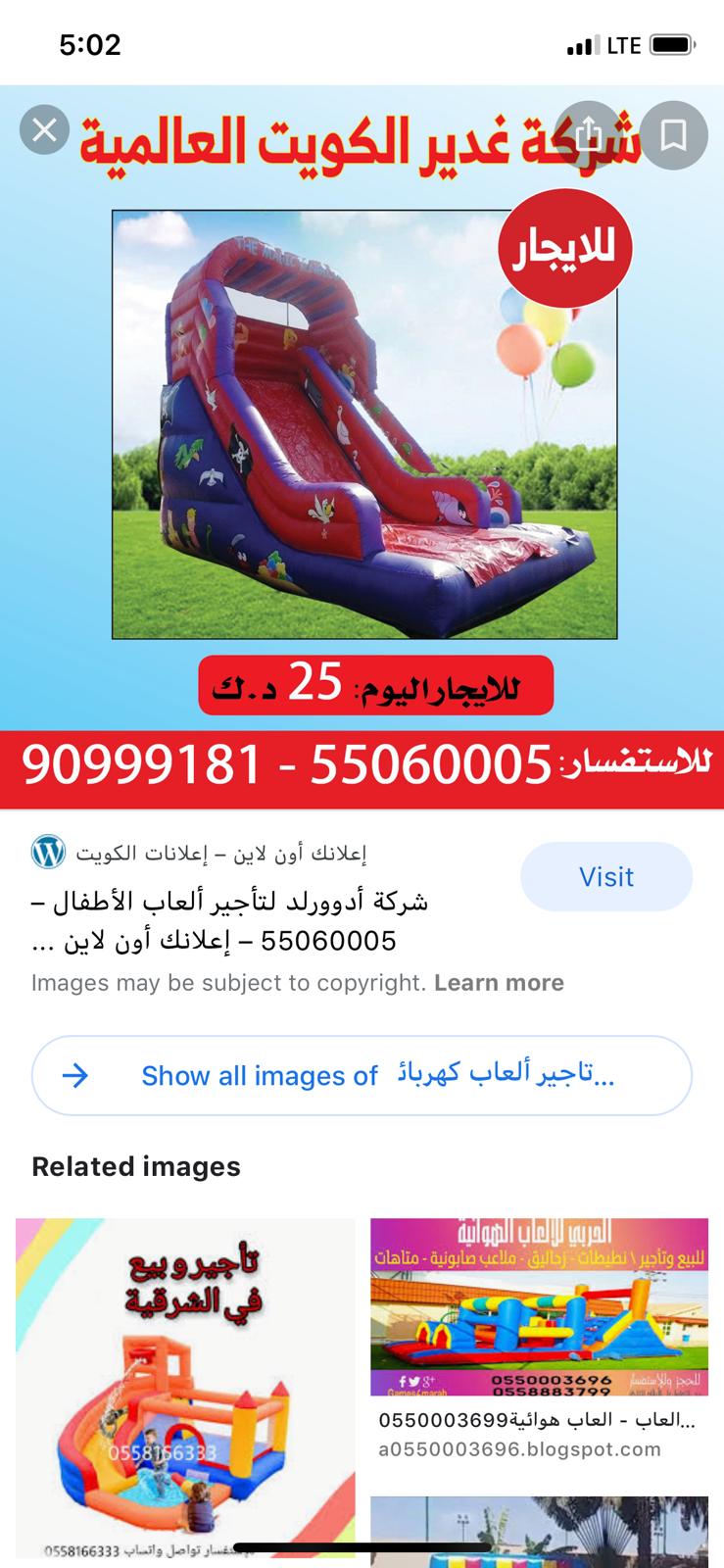The image size is (724, 1568).
Task: Show all images of this search
Action: click(x=362, y=1075)
